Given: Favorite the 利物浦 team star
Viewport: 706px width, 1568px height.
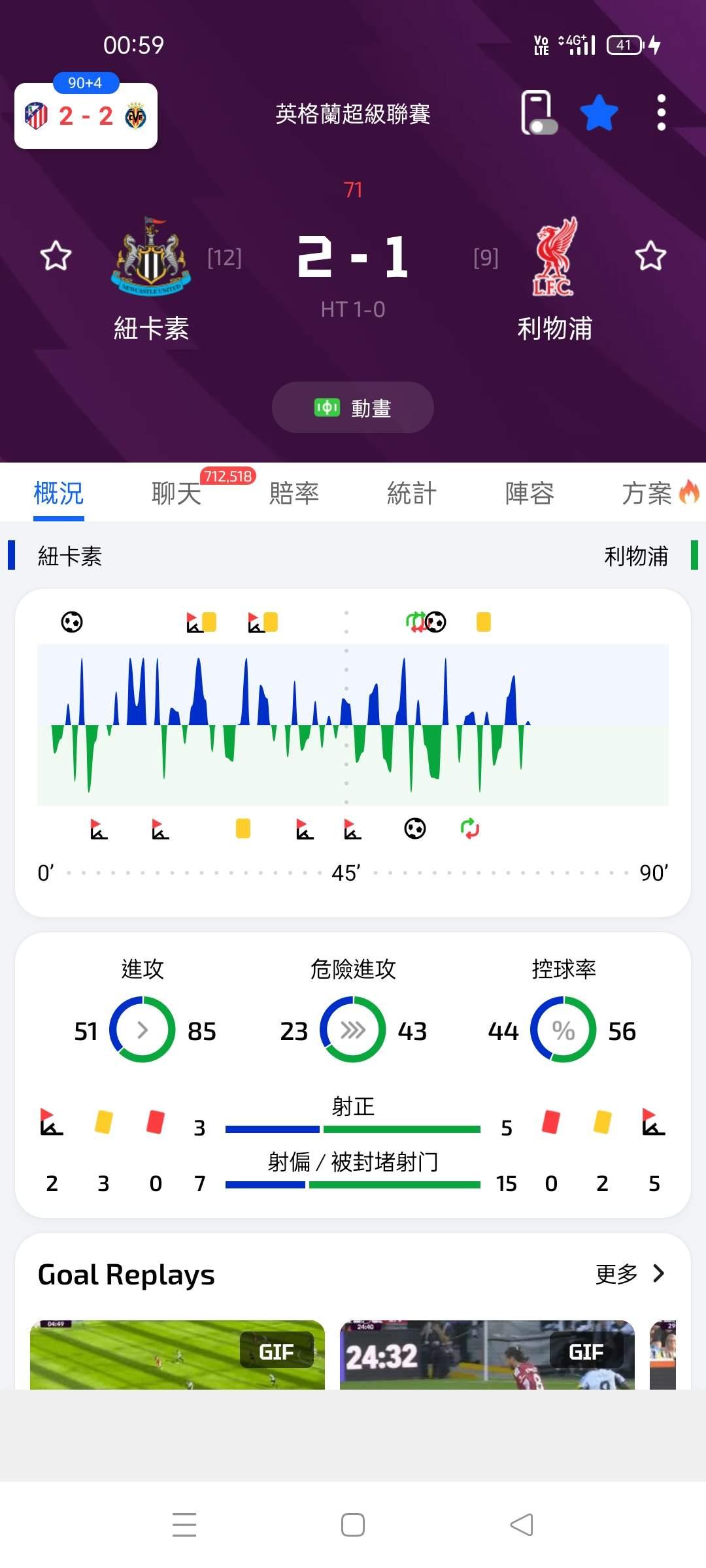Looking at the screenshot, I should [650, 256].
